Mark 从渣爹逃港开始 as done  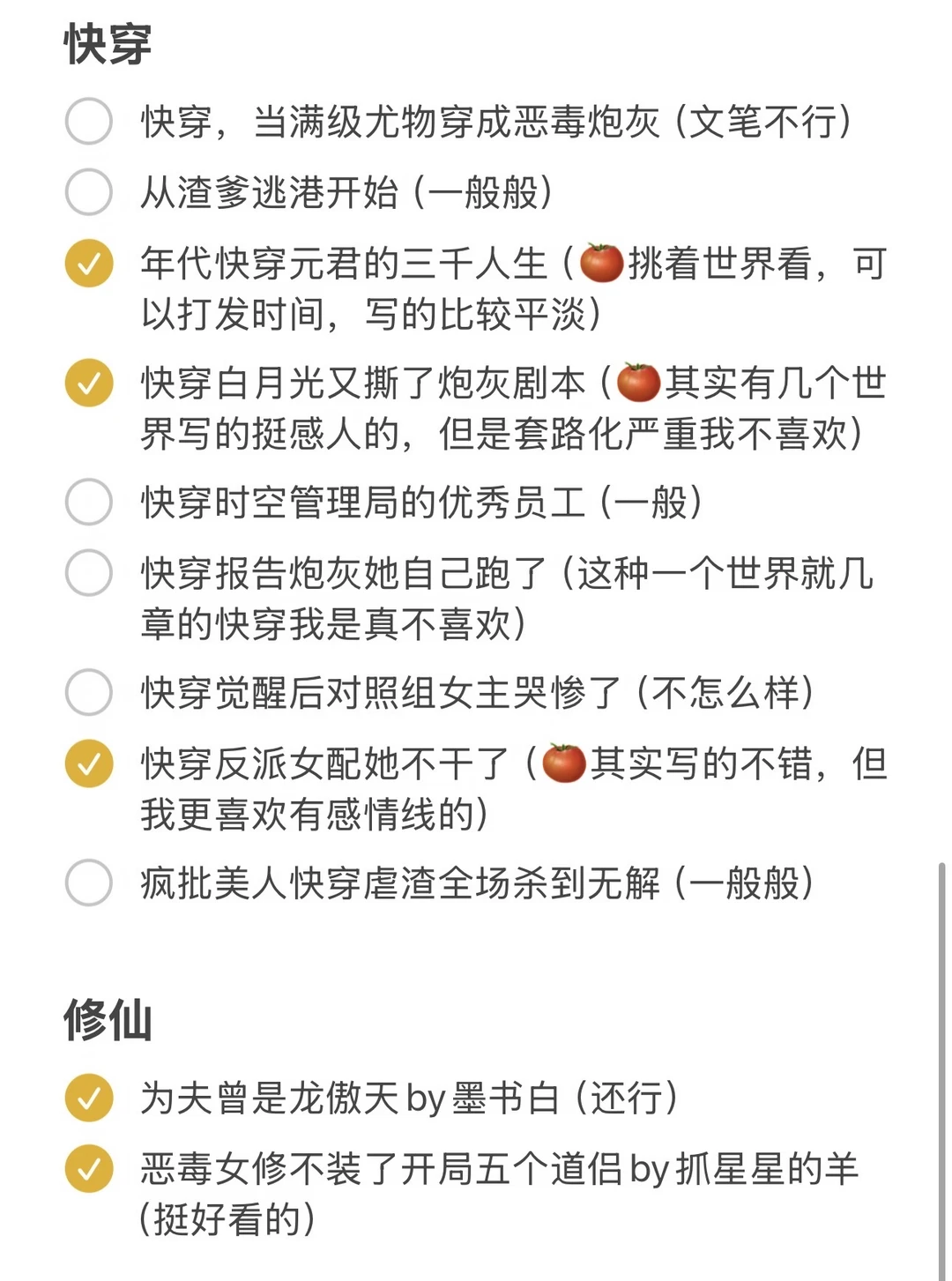pyautogui.click(x=89, y=192)
